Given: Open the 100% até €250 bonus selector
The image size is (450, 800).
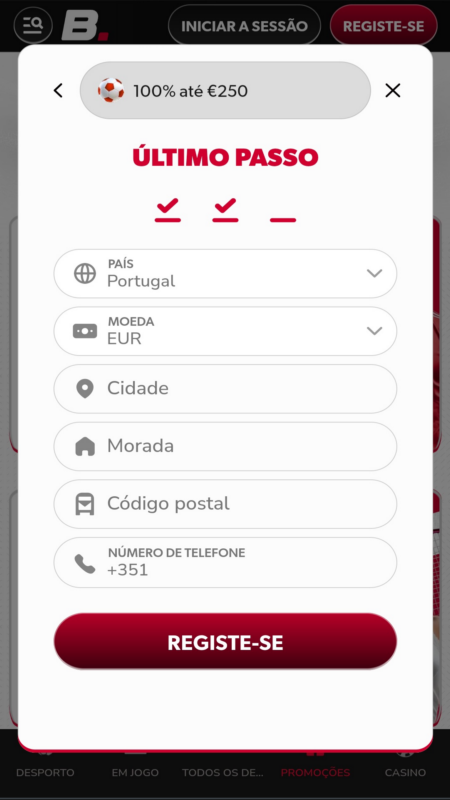Looking at the screenshot, I should (x=225, y=91).
